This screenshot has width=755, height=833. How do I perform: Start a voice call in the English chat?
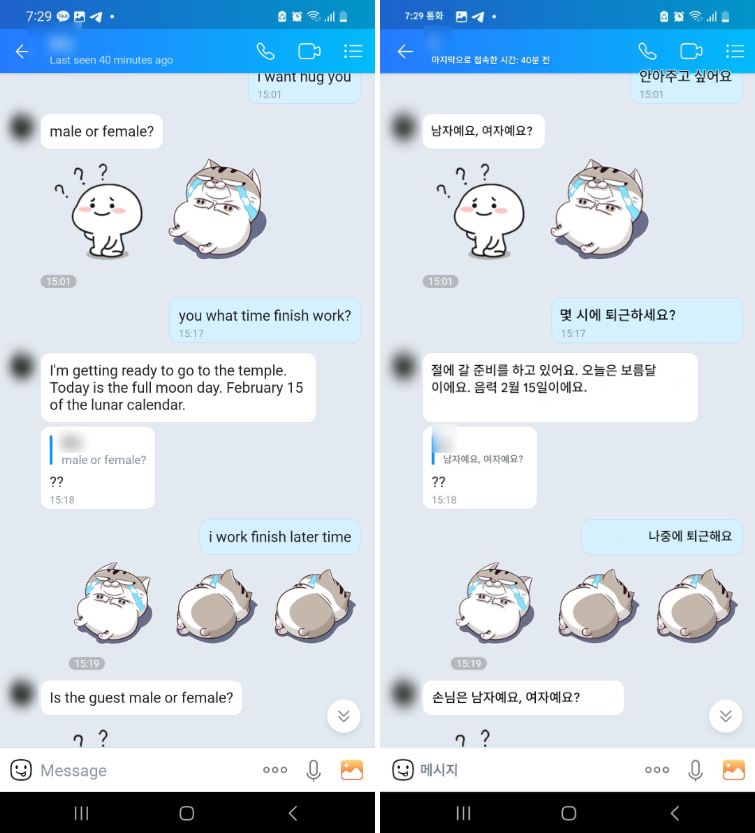click(x=265, y=51)
